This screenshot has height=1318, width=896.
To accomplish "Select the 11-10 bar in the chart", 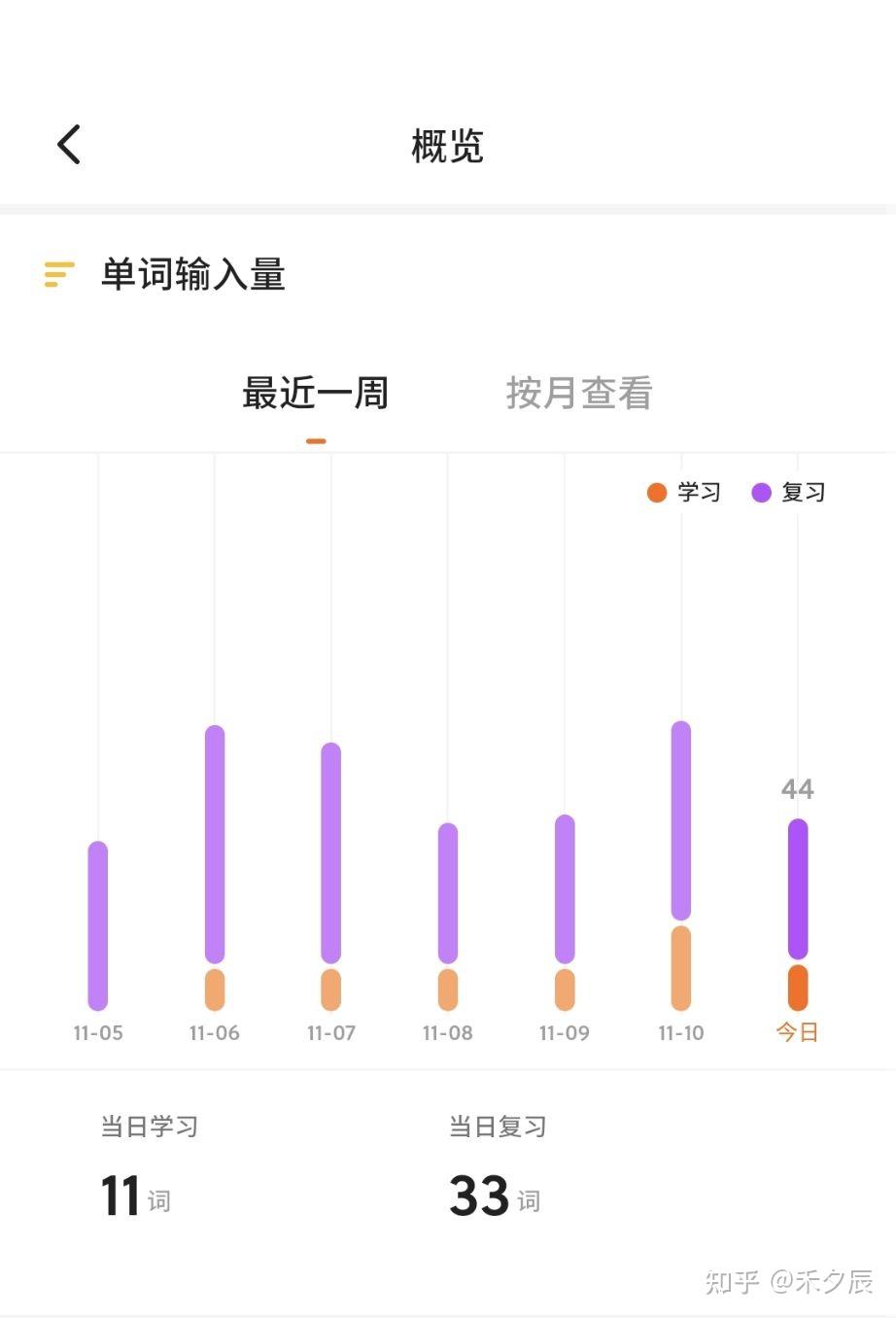I will coord(681,866).
